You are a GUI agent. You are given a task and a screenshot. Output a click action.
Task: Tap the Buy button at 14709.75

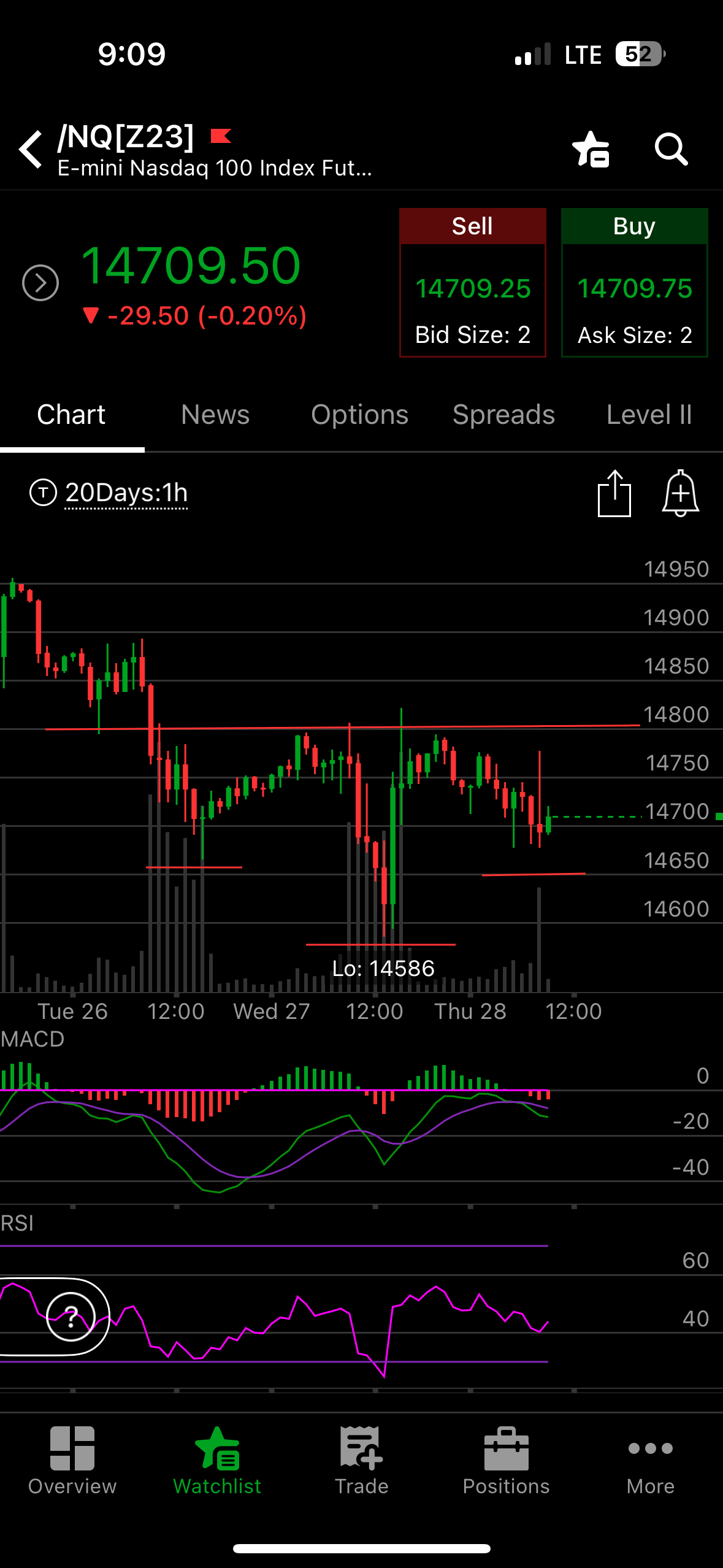[x=635, y=283]
